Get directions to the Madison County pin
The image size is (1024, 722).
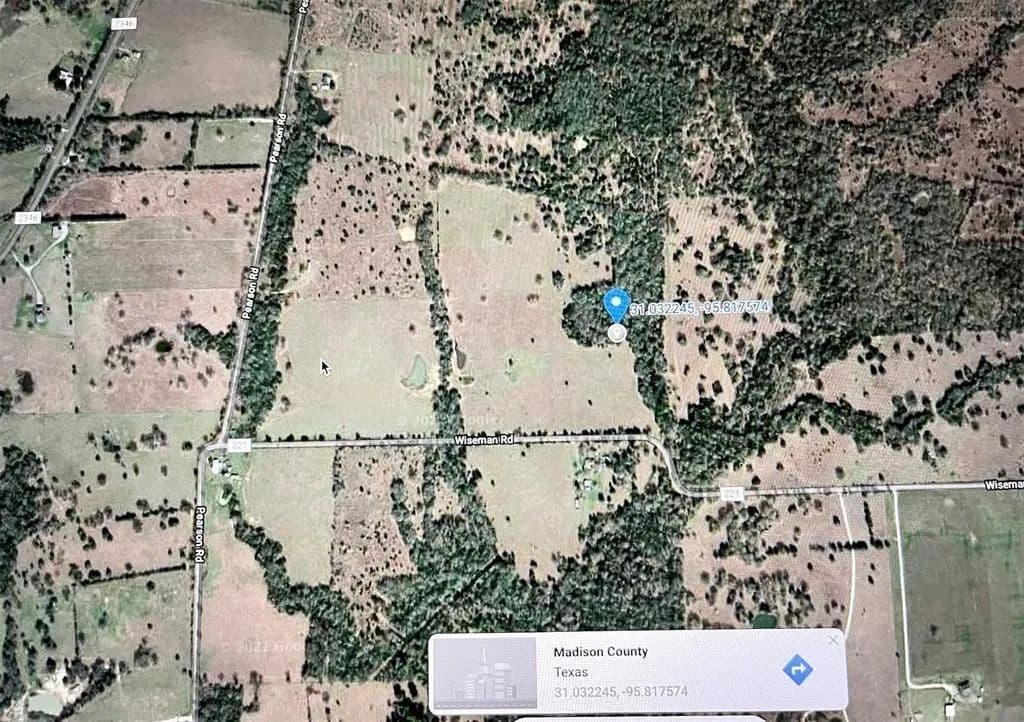797,669
